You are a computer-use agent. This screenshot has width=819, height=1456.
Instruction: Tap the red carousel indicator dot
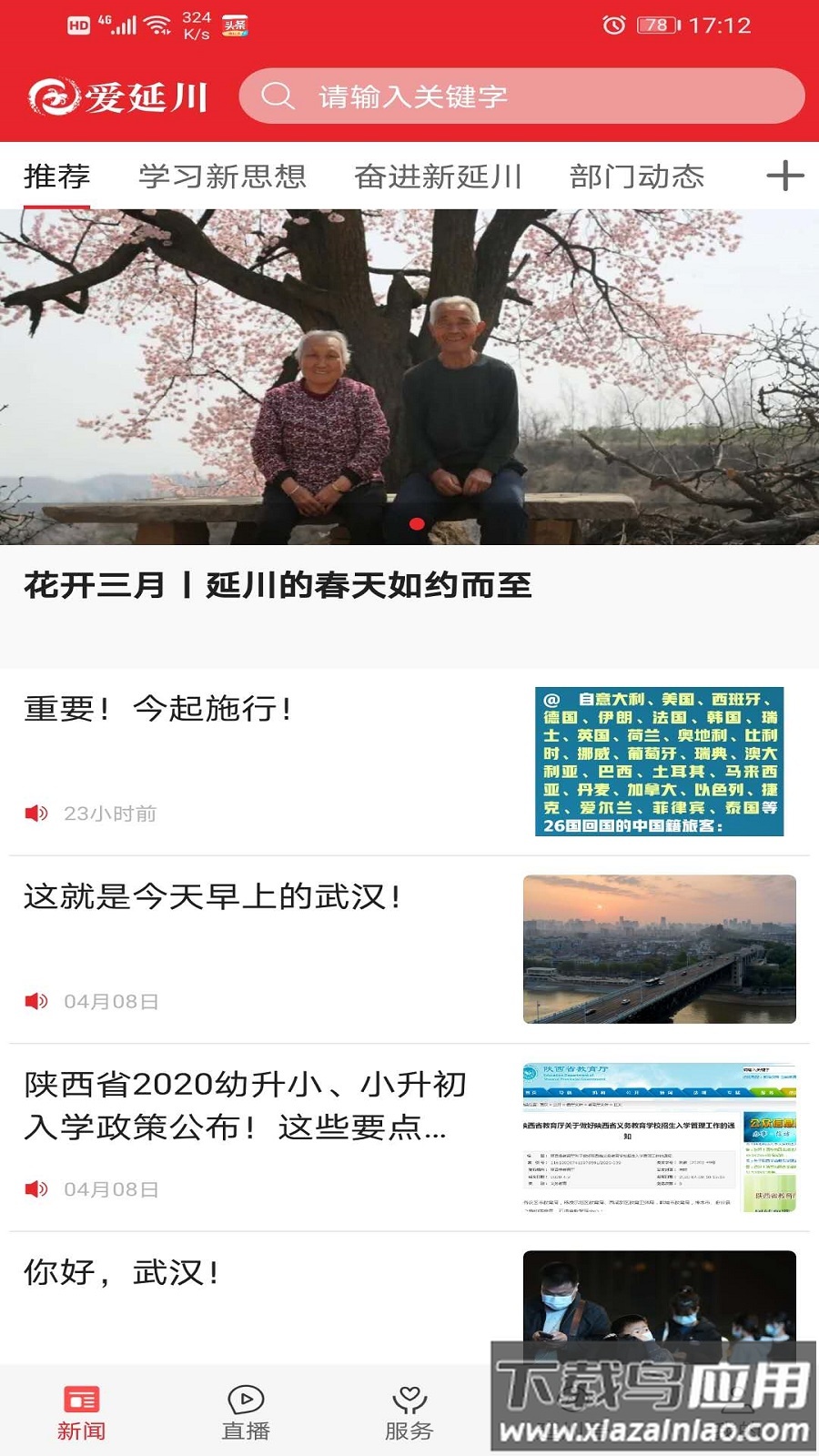[418, 524]
